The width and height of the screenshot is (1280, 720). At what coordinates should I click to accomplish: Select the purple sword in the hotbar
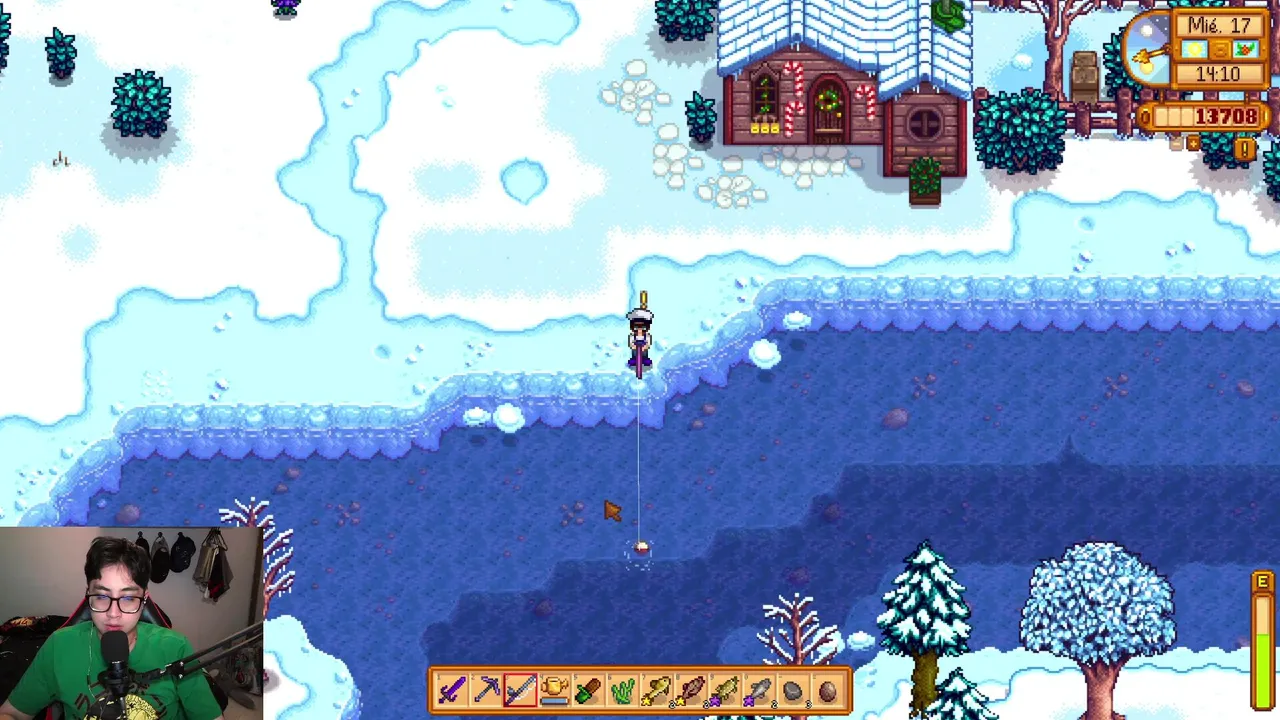pyautogui.click(x=451, y=690)
